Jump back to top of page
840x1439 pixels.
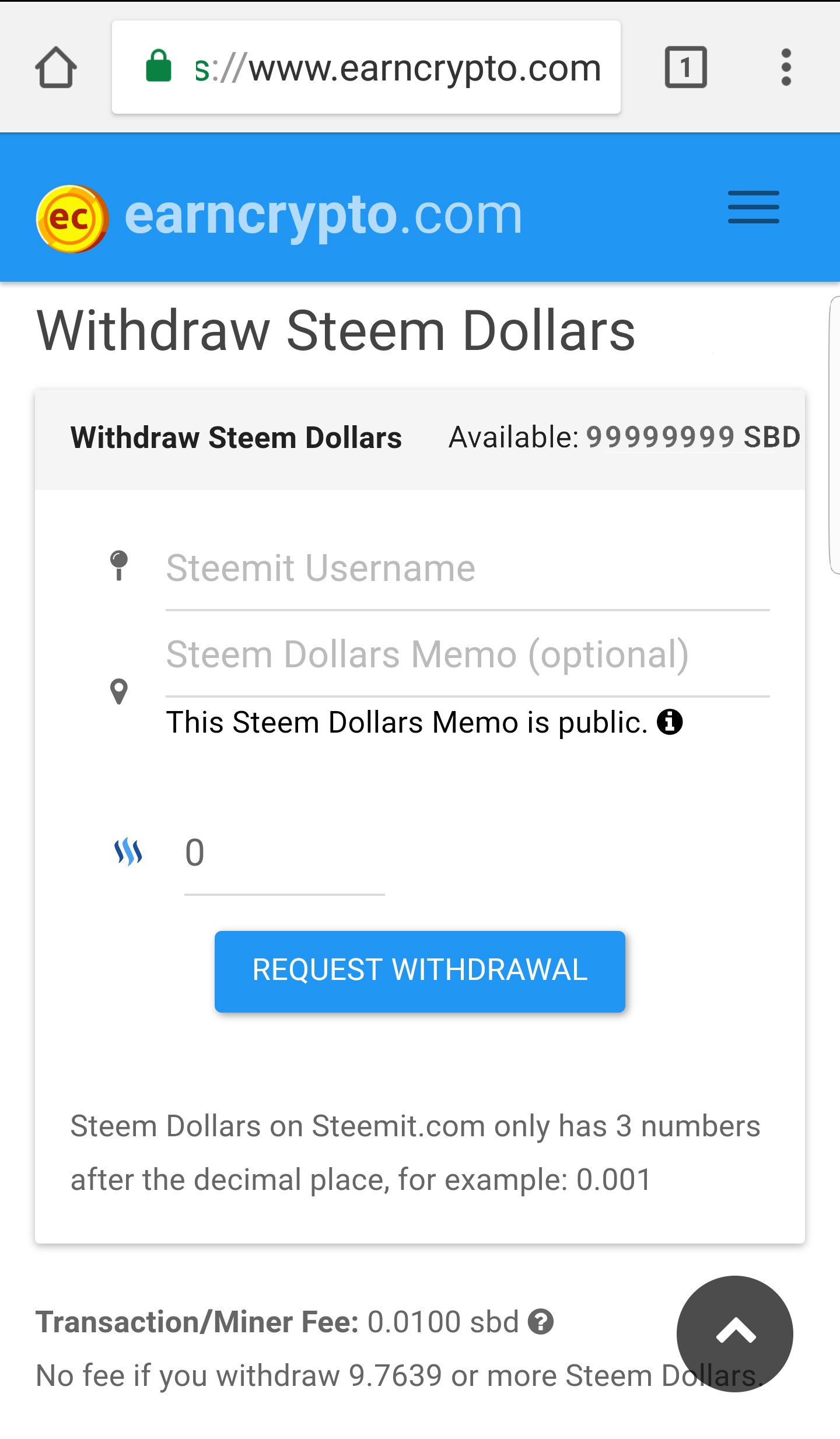[734, 1333]
